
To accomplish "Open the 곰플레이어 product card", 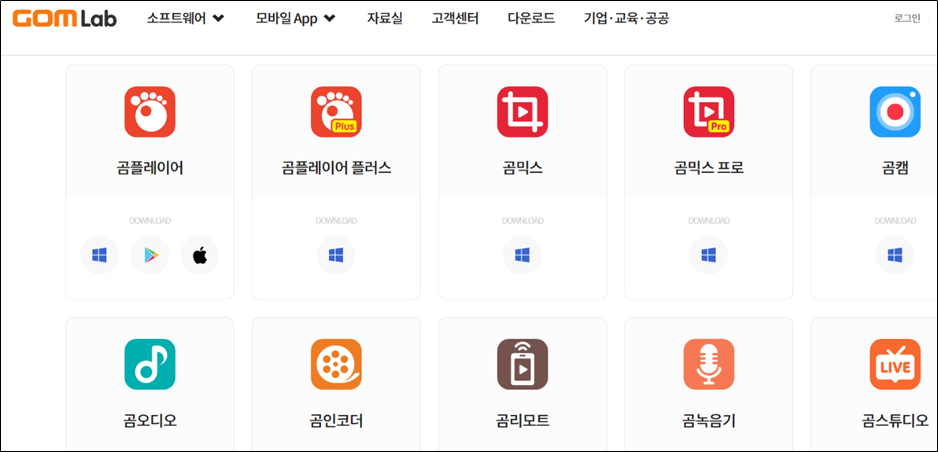I will [x=149, y=131].
